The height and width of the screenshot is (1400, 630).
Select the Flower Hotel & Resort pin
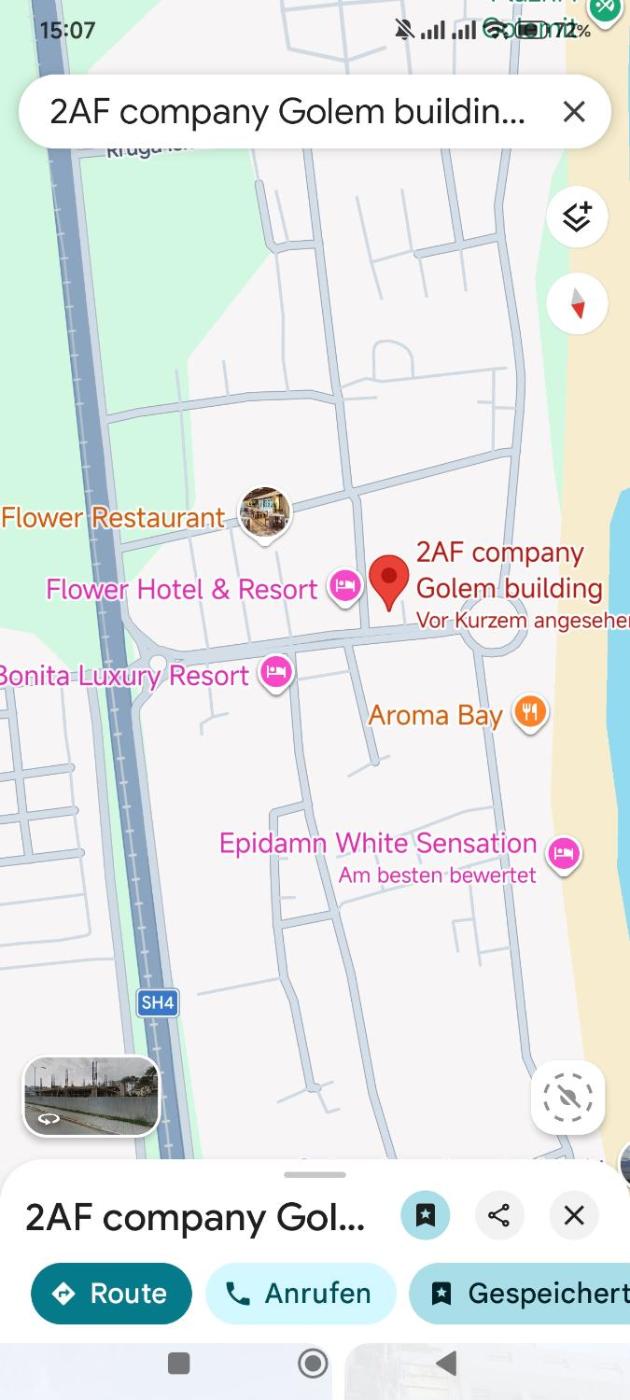345,586
